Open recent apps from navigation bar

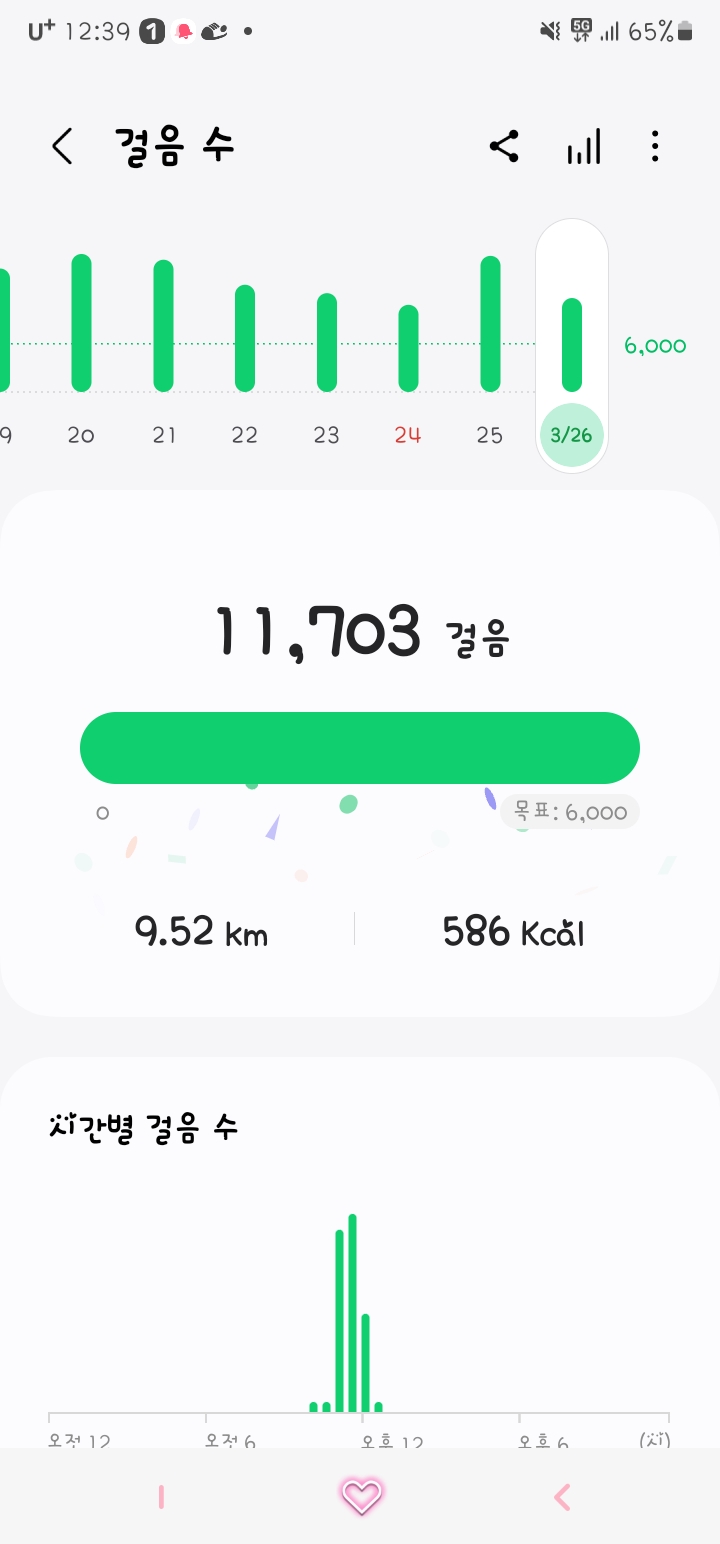pos(161,1497)
